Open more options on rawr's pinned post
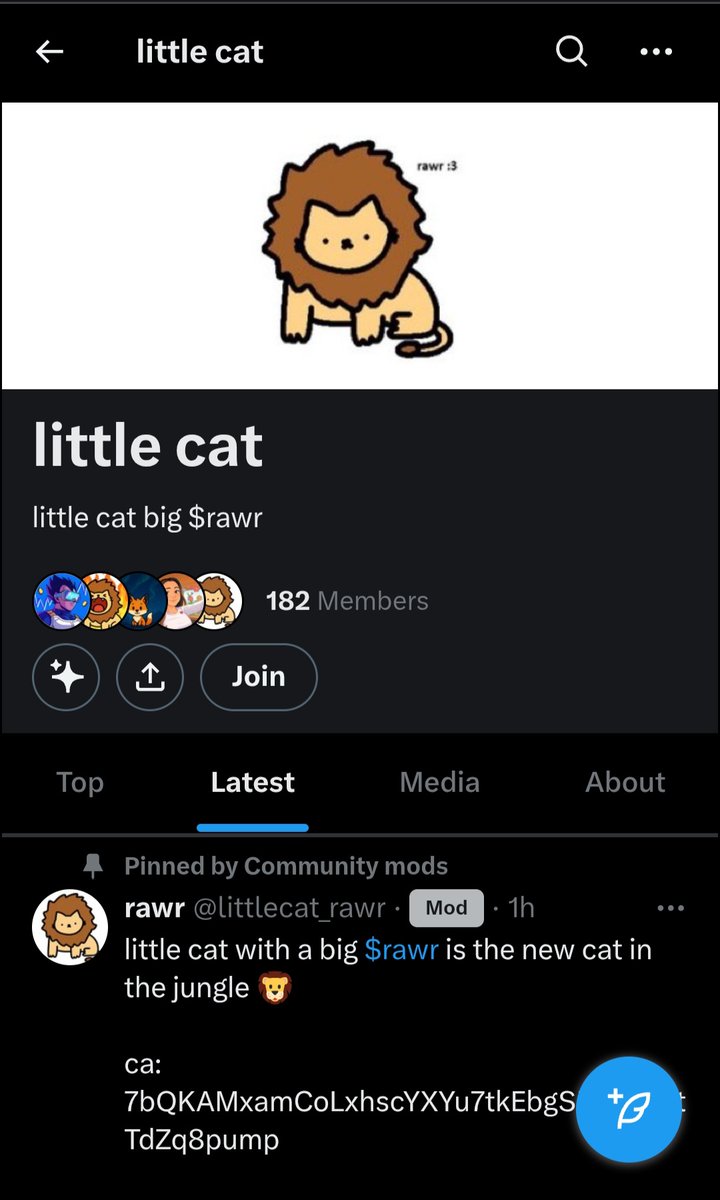 [669, 908]
